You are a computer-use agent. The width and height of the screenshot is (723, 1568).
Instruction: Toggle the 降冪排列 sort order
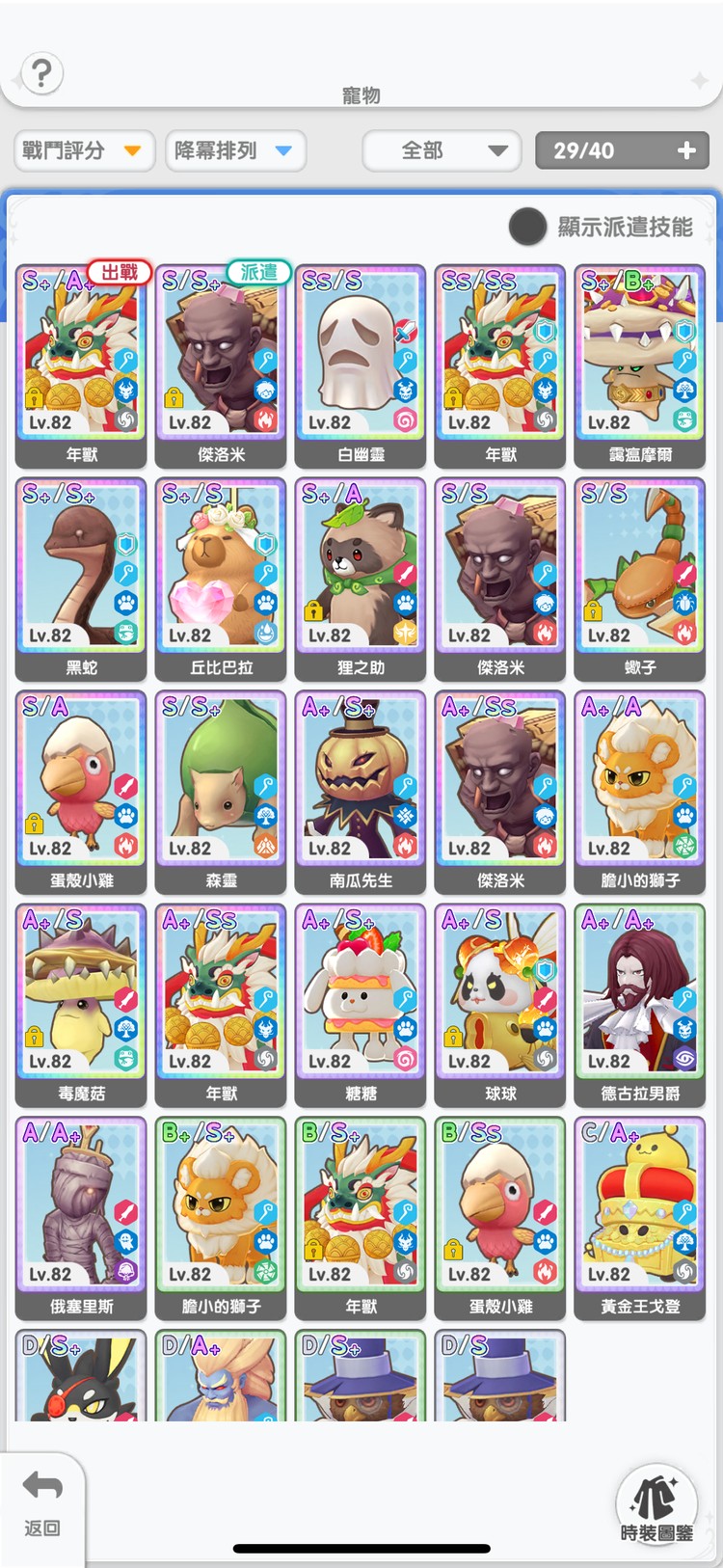click(234, 150)
